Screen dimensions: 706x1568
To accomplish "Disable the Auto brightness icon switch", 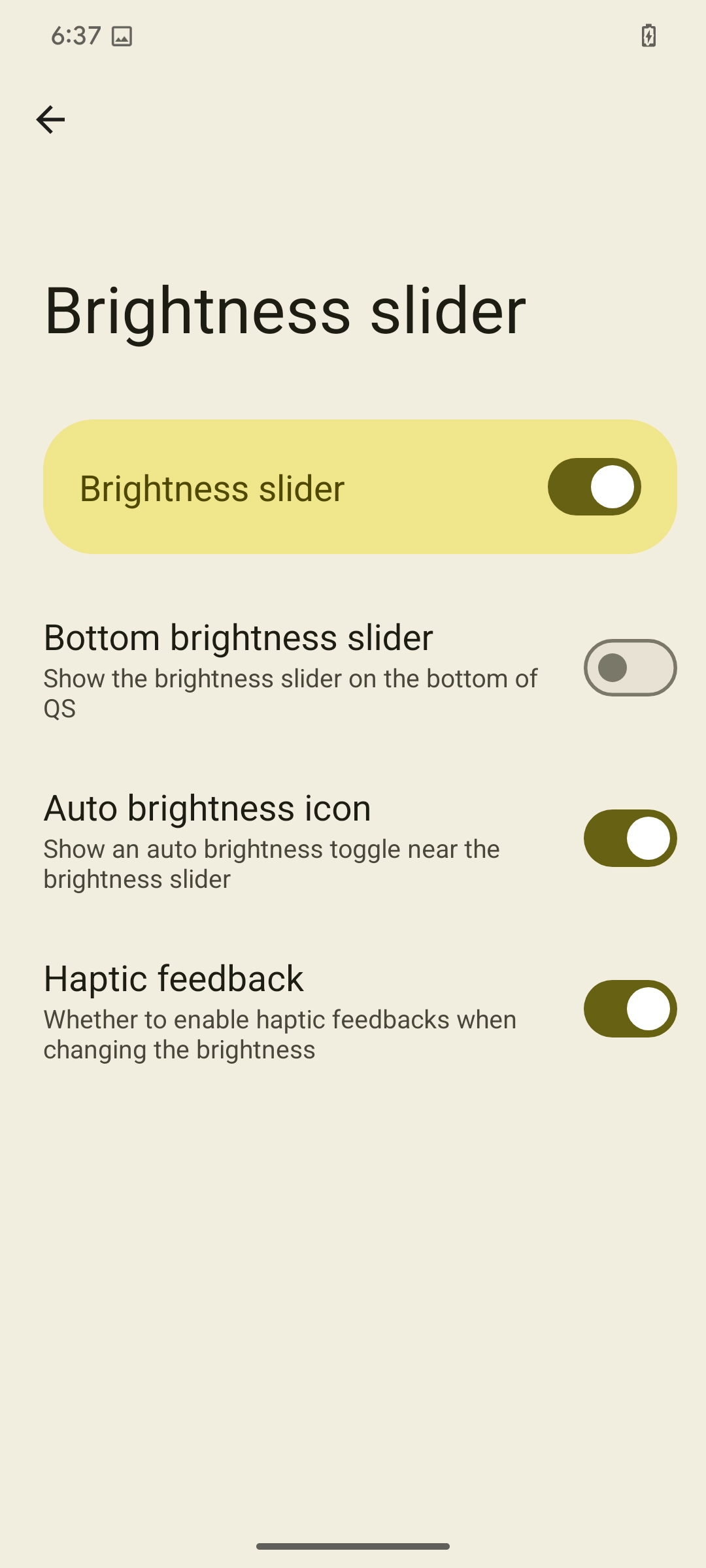I will pos(630,838).
